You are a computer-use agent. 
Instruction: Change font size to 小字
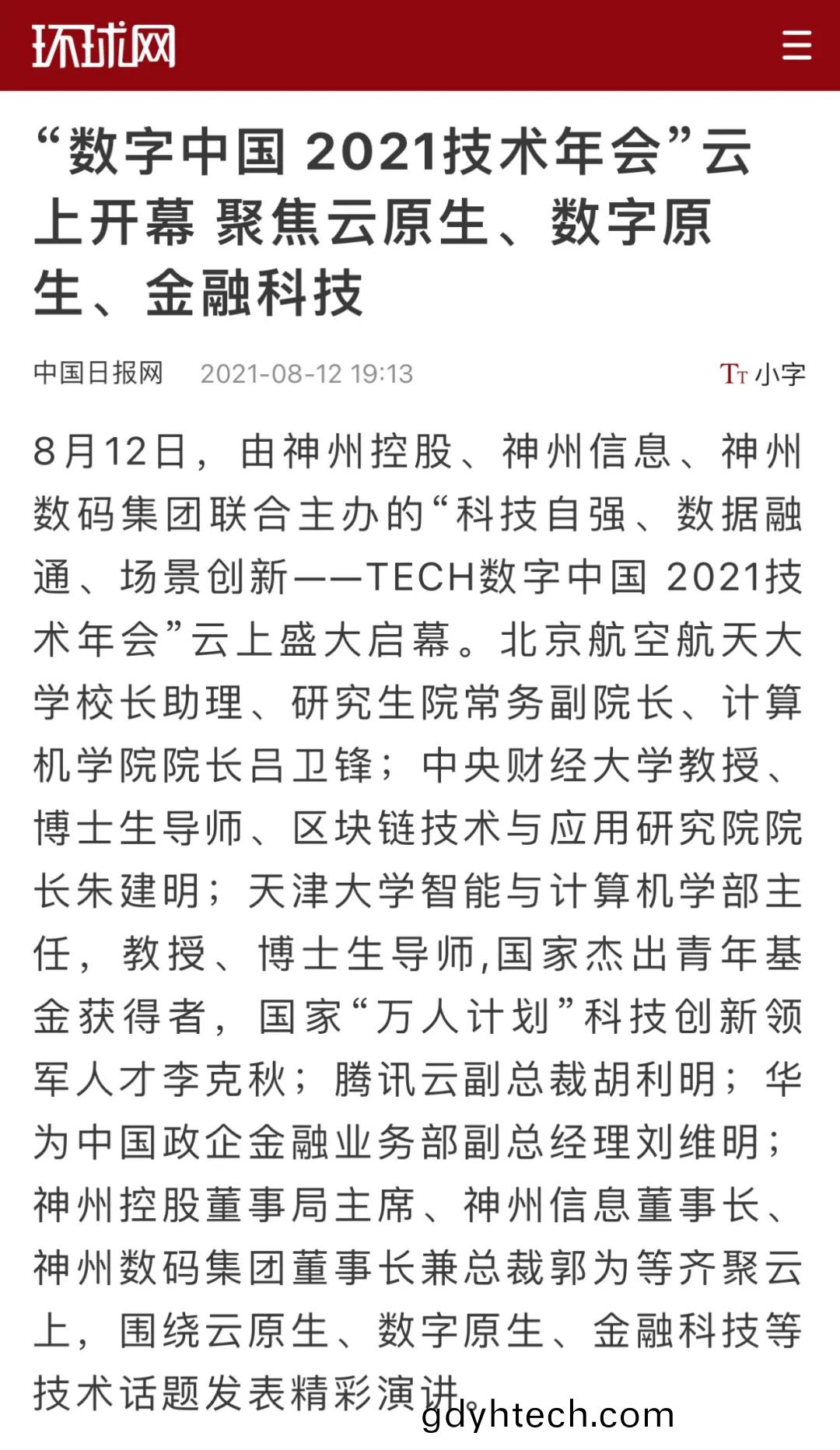point(762,374)
